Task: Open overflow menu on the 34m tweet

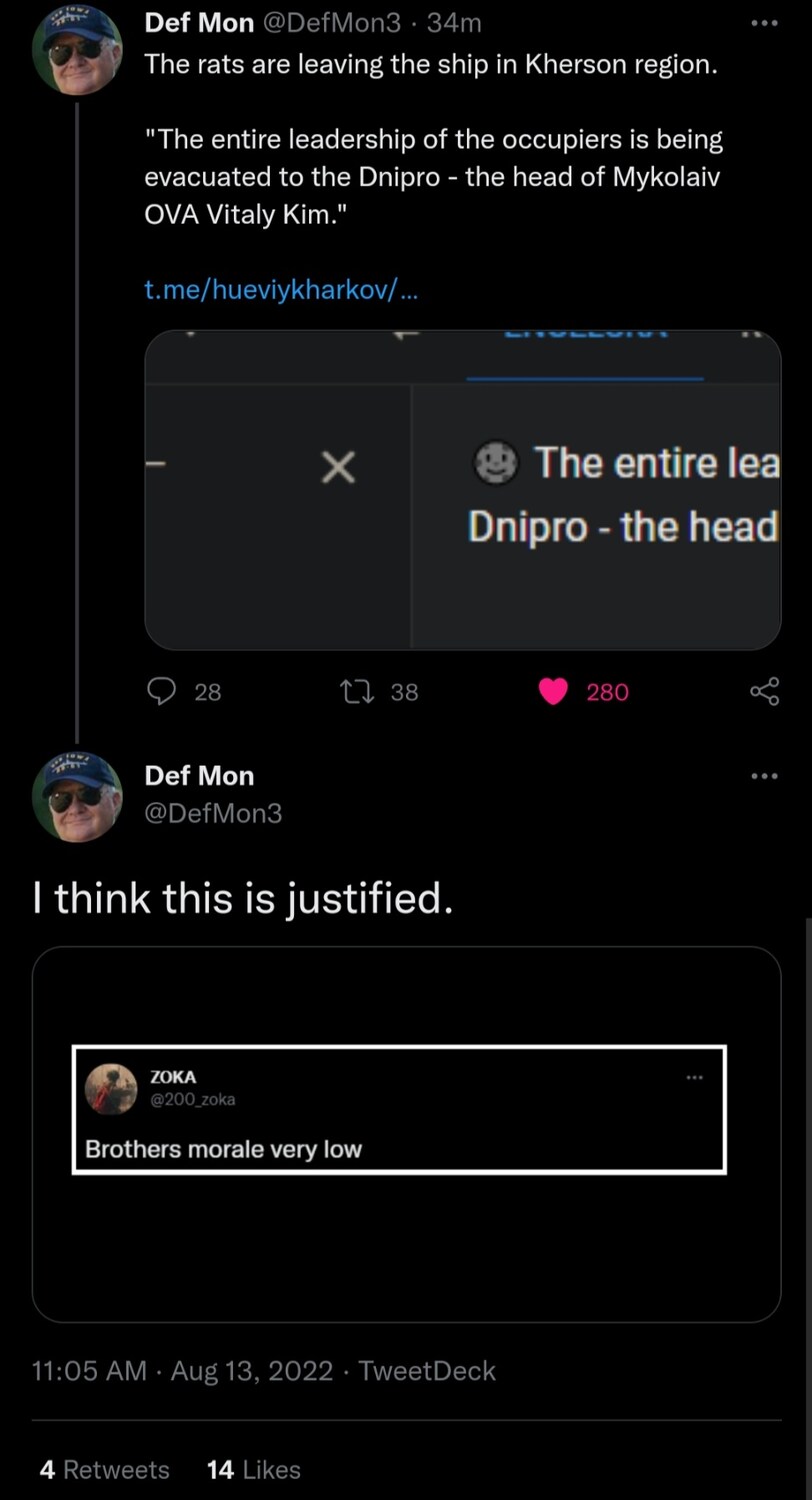Action: [764, 24]
